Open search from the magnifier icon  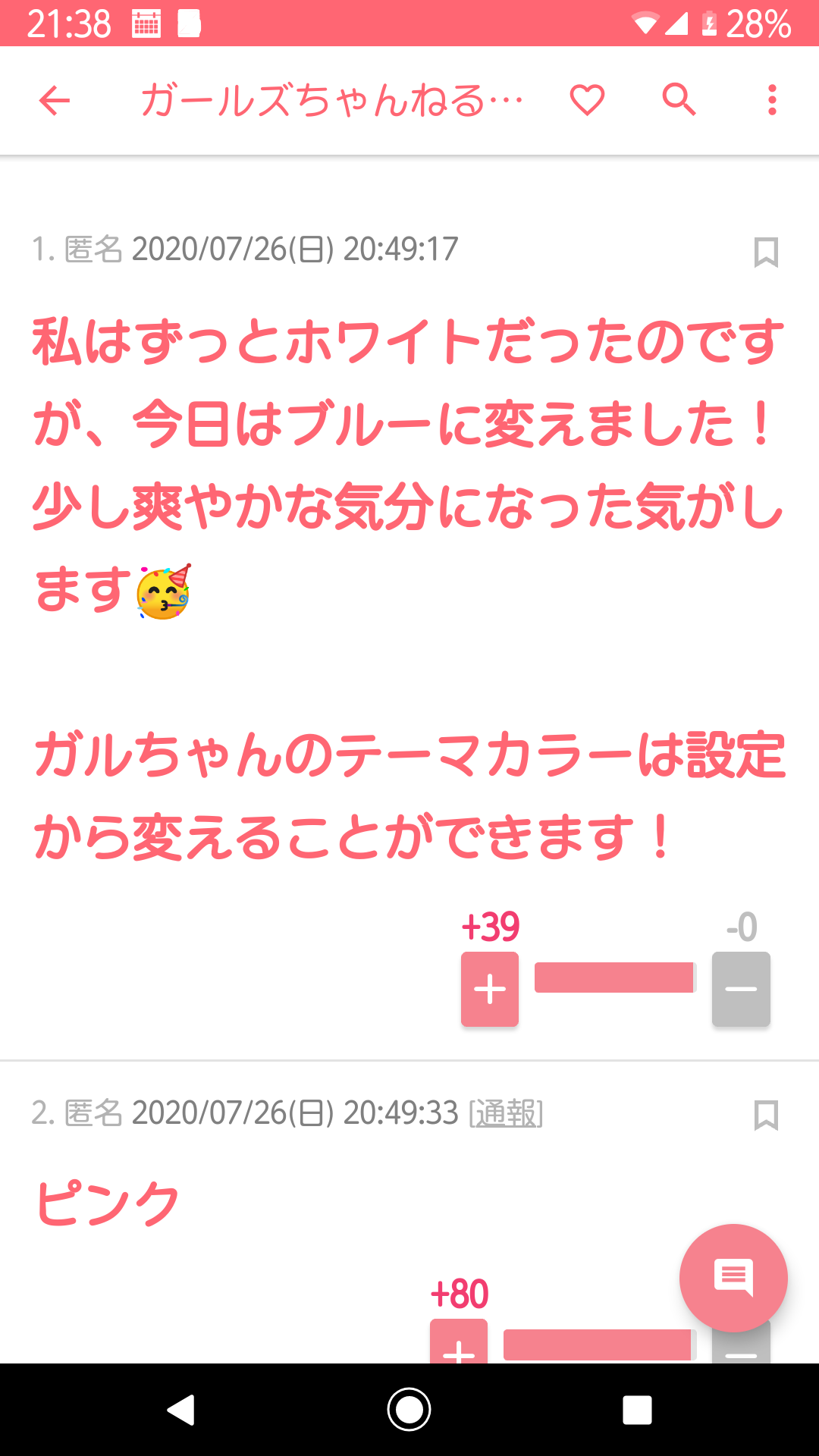coord(679,100)
